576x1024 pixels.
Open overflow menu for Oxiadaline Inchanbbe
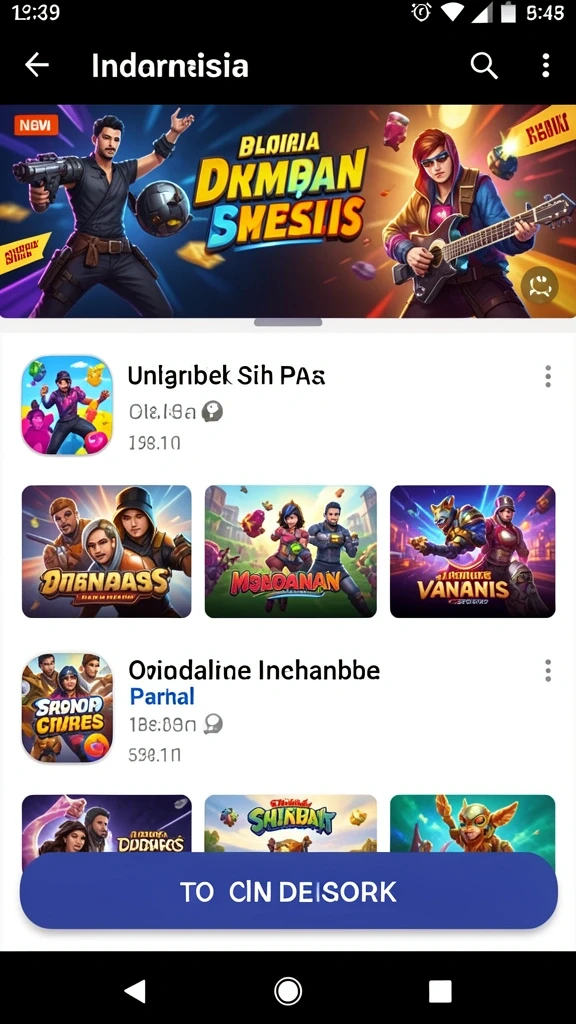(x=547, y=671)
